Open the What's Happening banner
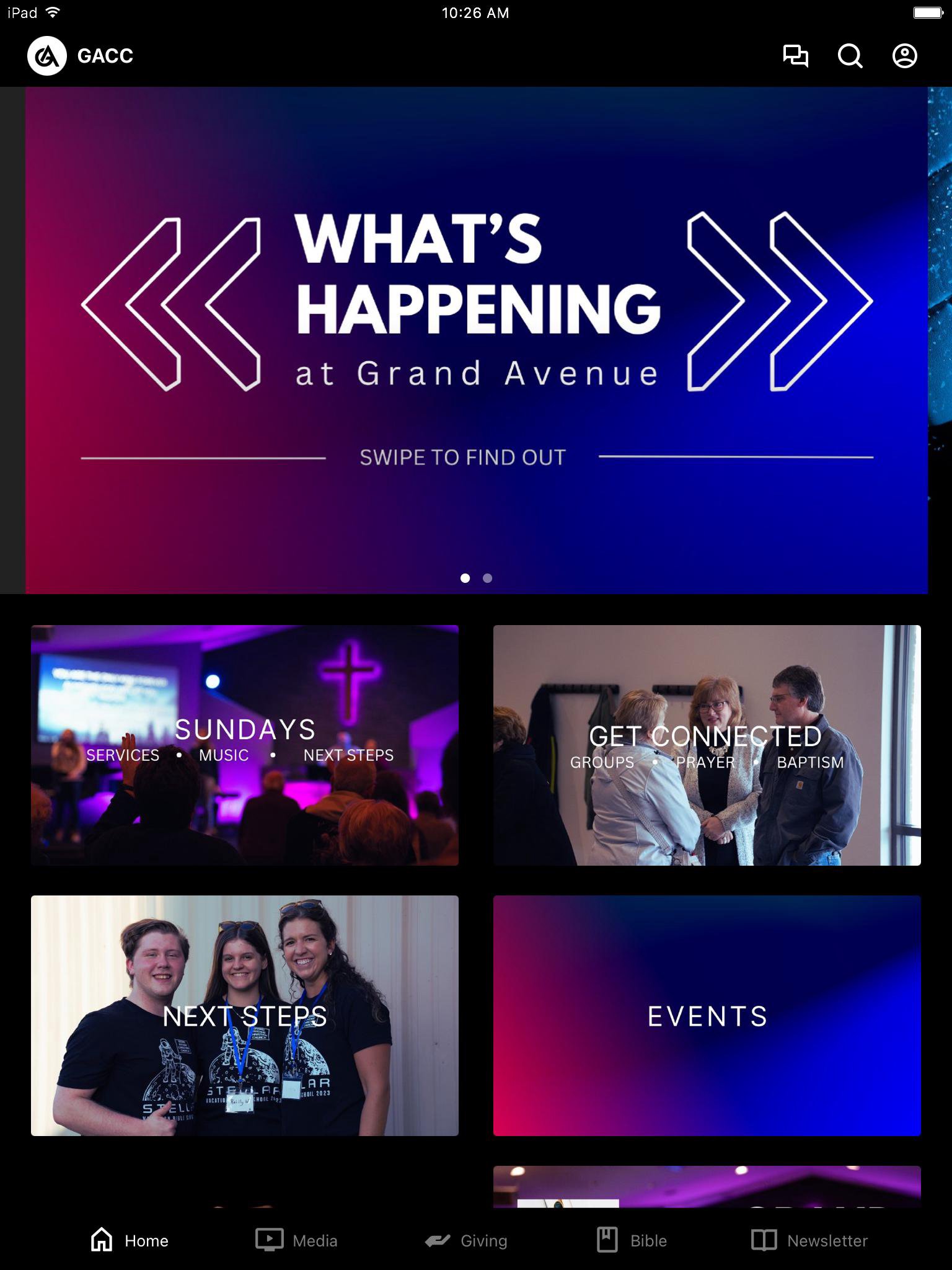Viewport: 952px width, 1270px height. pos(476,340)
